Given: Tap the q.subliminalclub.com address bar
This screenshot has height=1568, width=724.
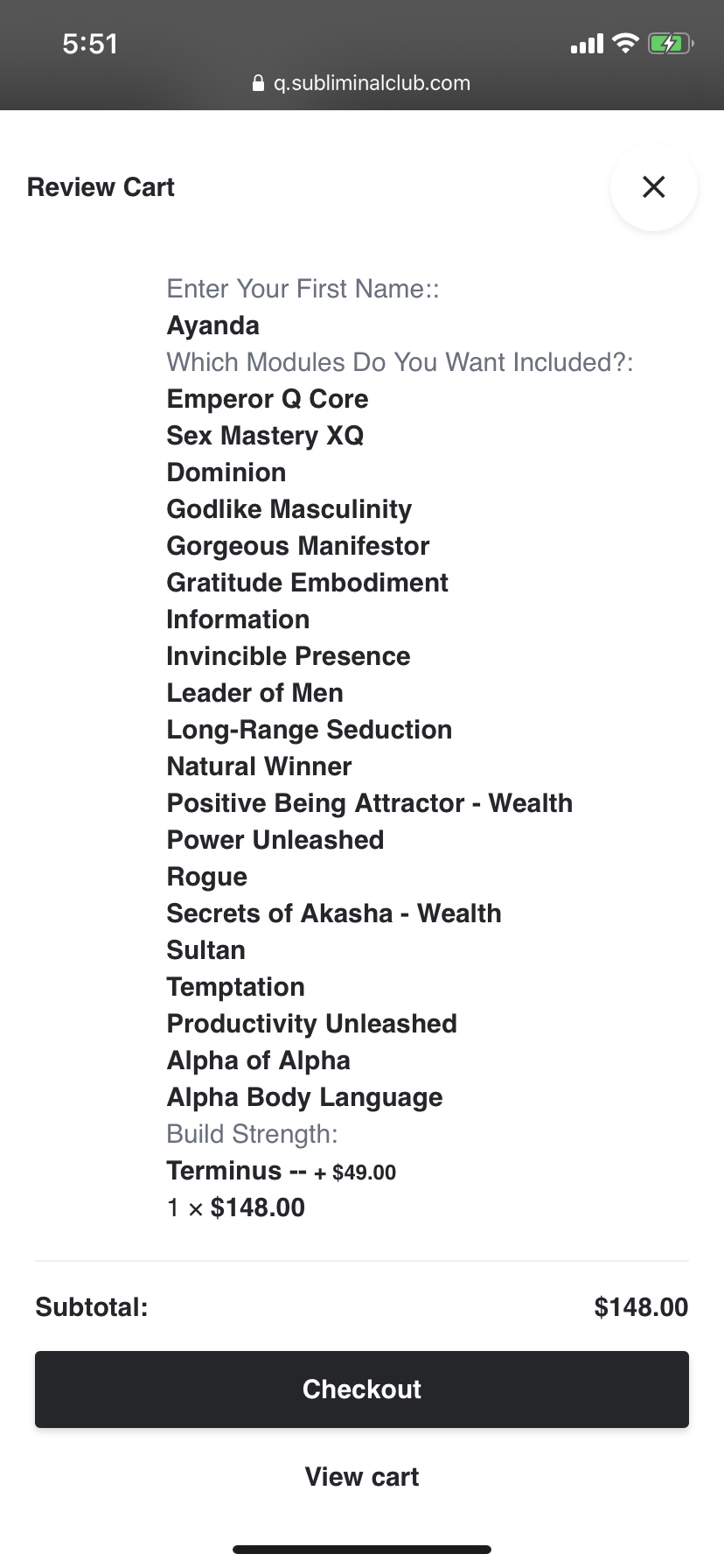Looking at the screenshot, I should tap(362, 83).
